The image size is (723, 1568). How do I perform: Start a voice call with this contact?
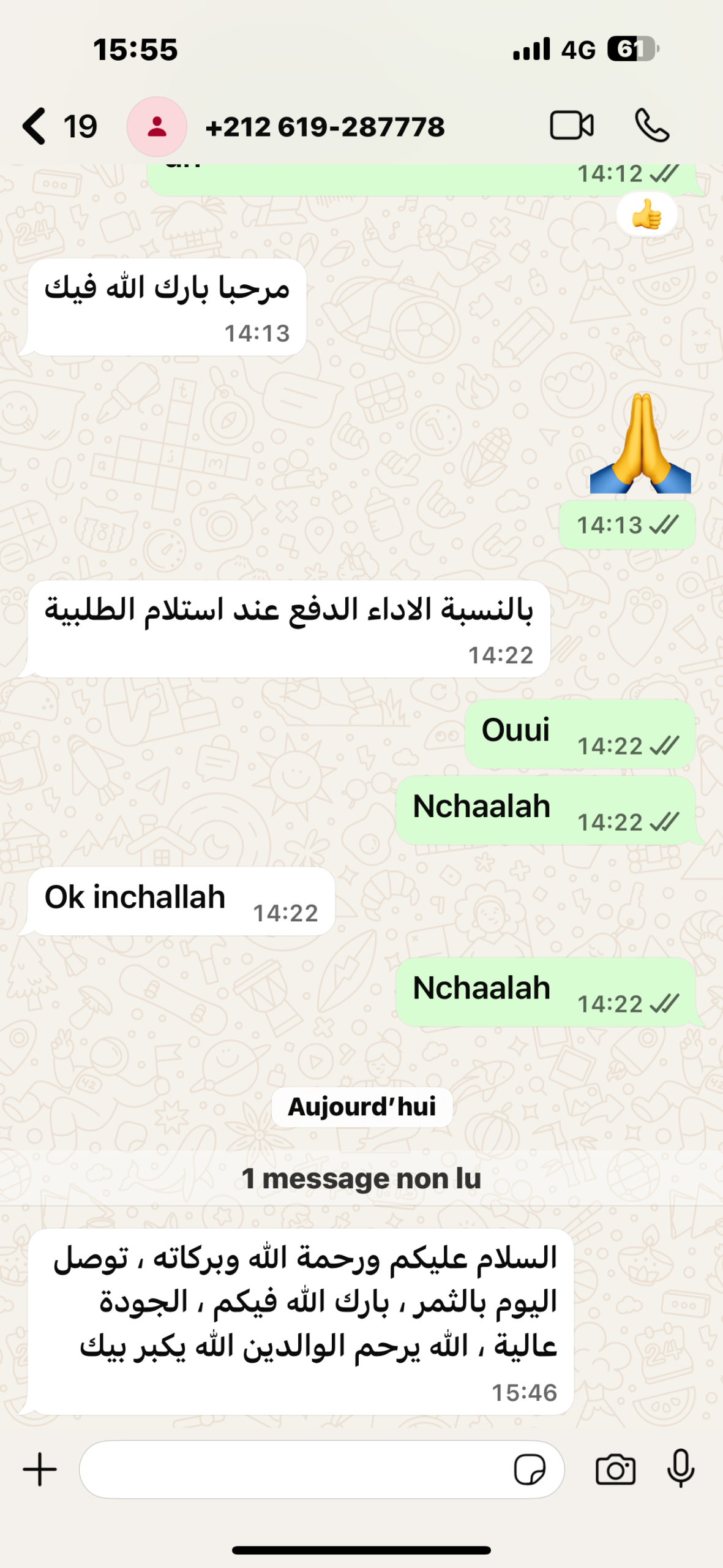pos(651,126)
